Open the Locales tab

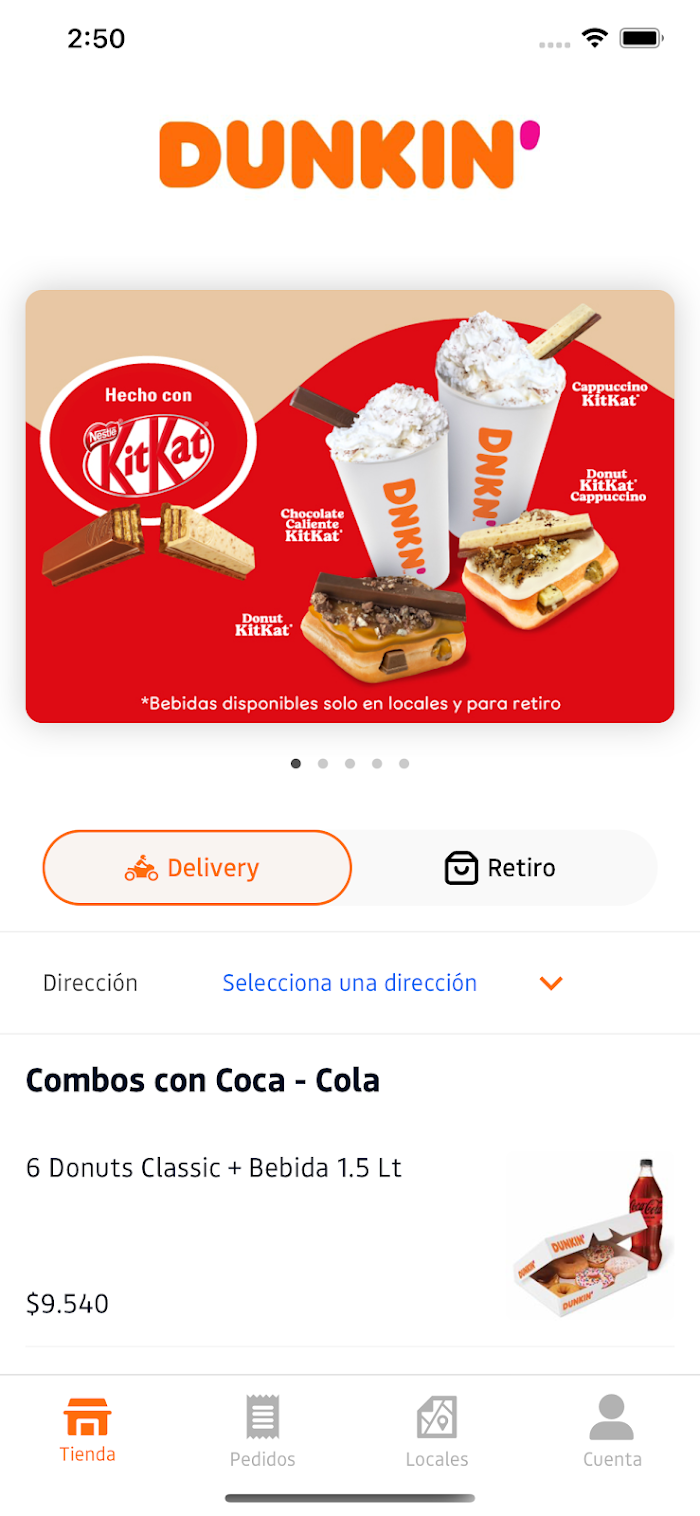pos(437,1432)
